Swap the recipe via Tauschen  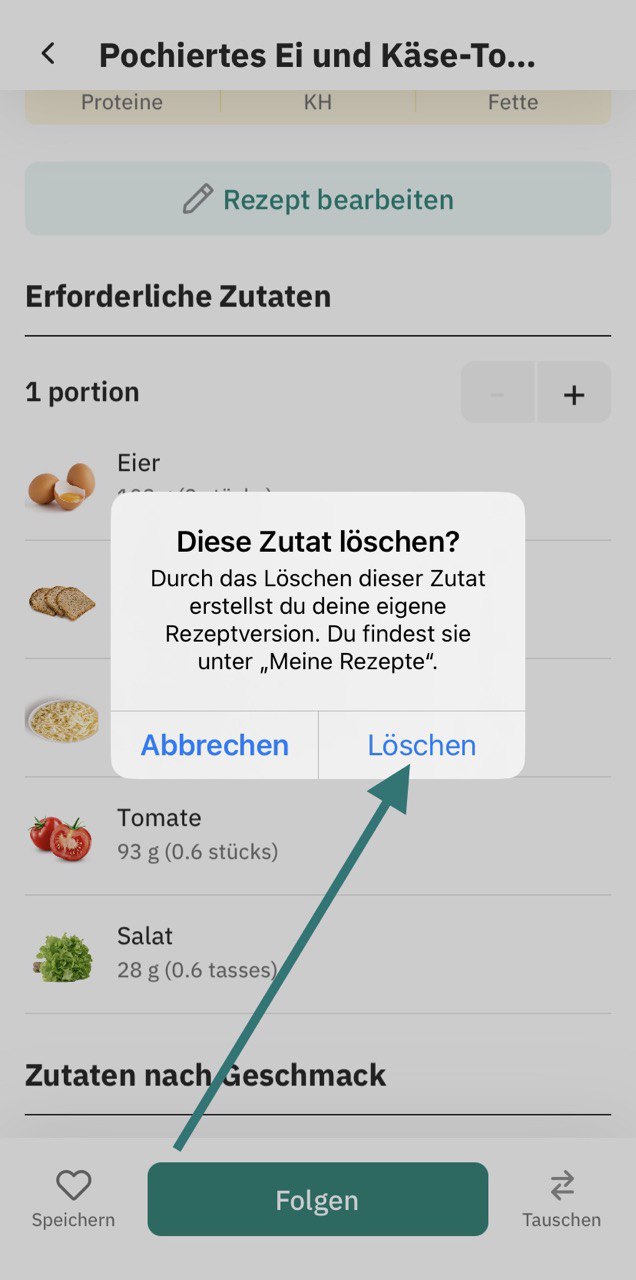561,1198
